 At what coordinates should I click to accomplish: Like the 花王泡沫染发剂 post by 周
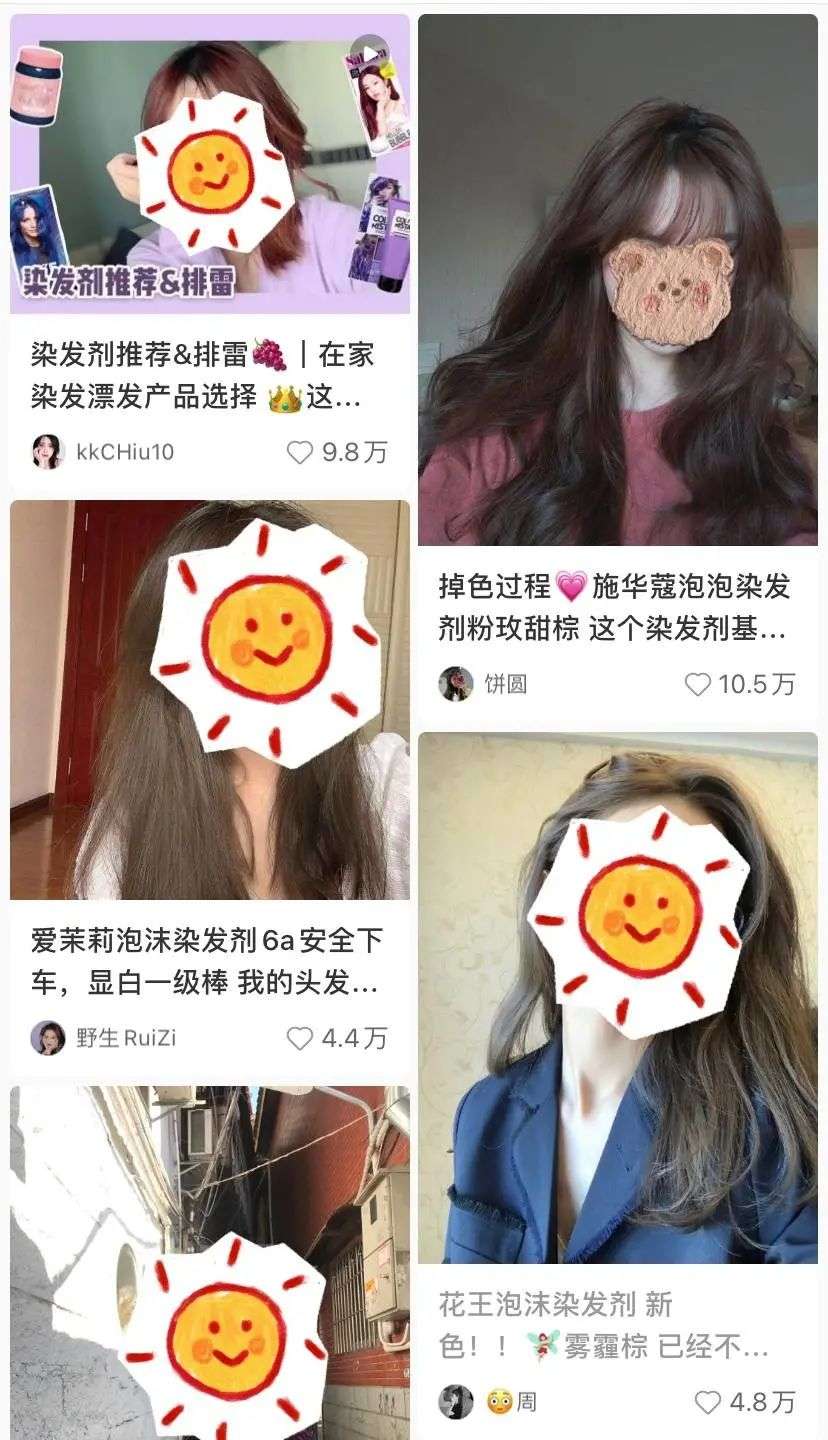coord(708,1403)
